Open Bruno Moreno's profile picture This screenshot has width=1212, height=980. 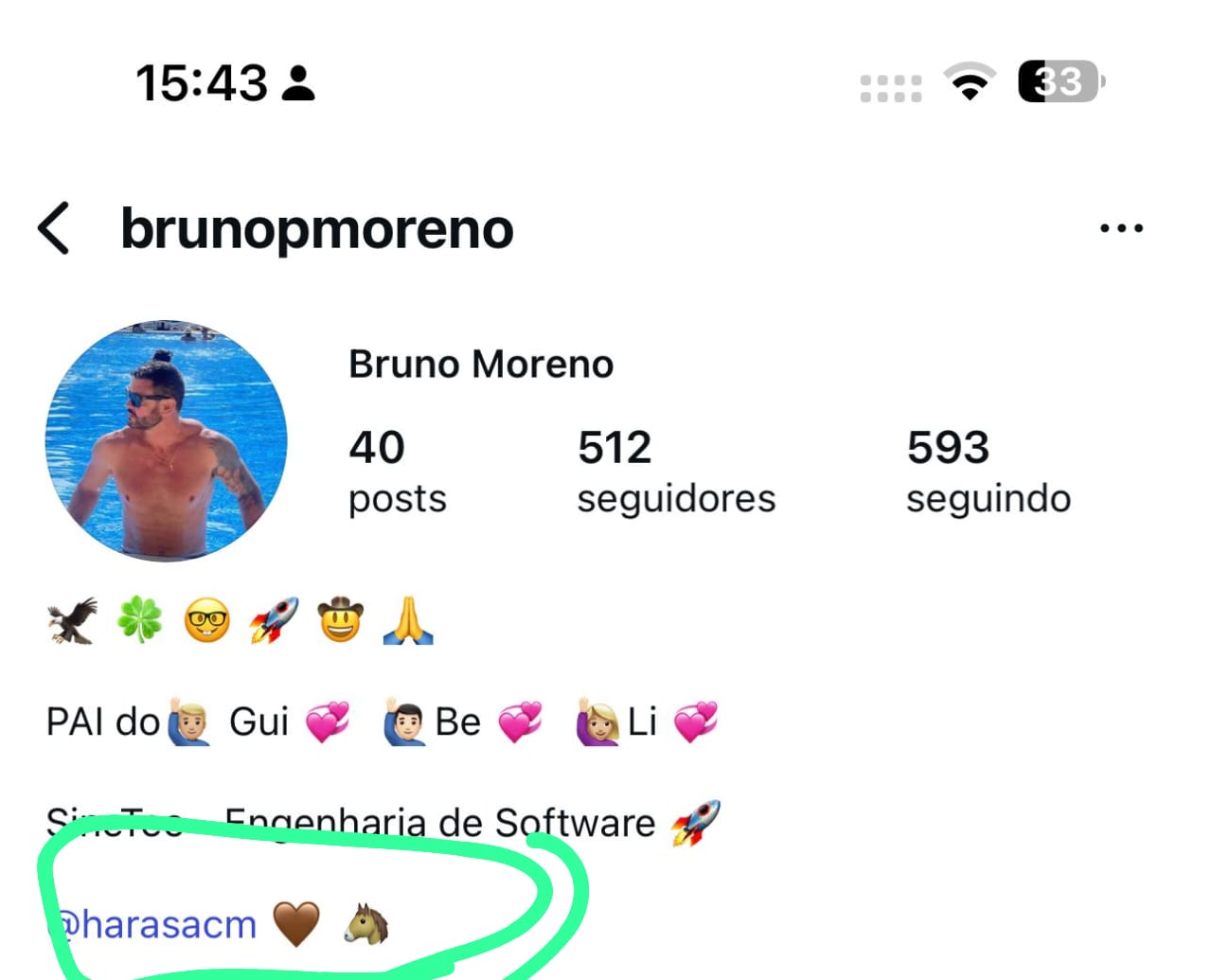tap(166, 440)
